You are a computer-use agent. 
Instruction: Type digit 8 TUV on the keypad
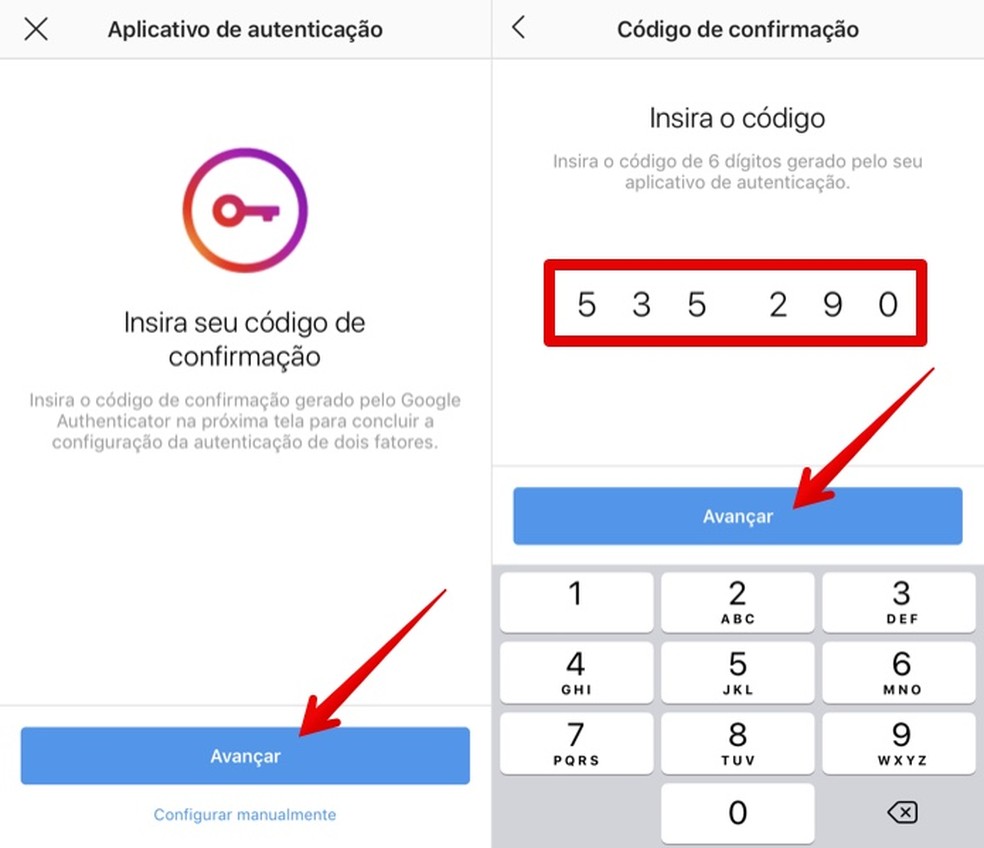[737, 742]
